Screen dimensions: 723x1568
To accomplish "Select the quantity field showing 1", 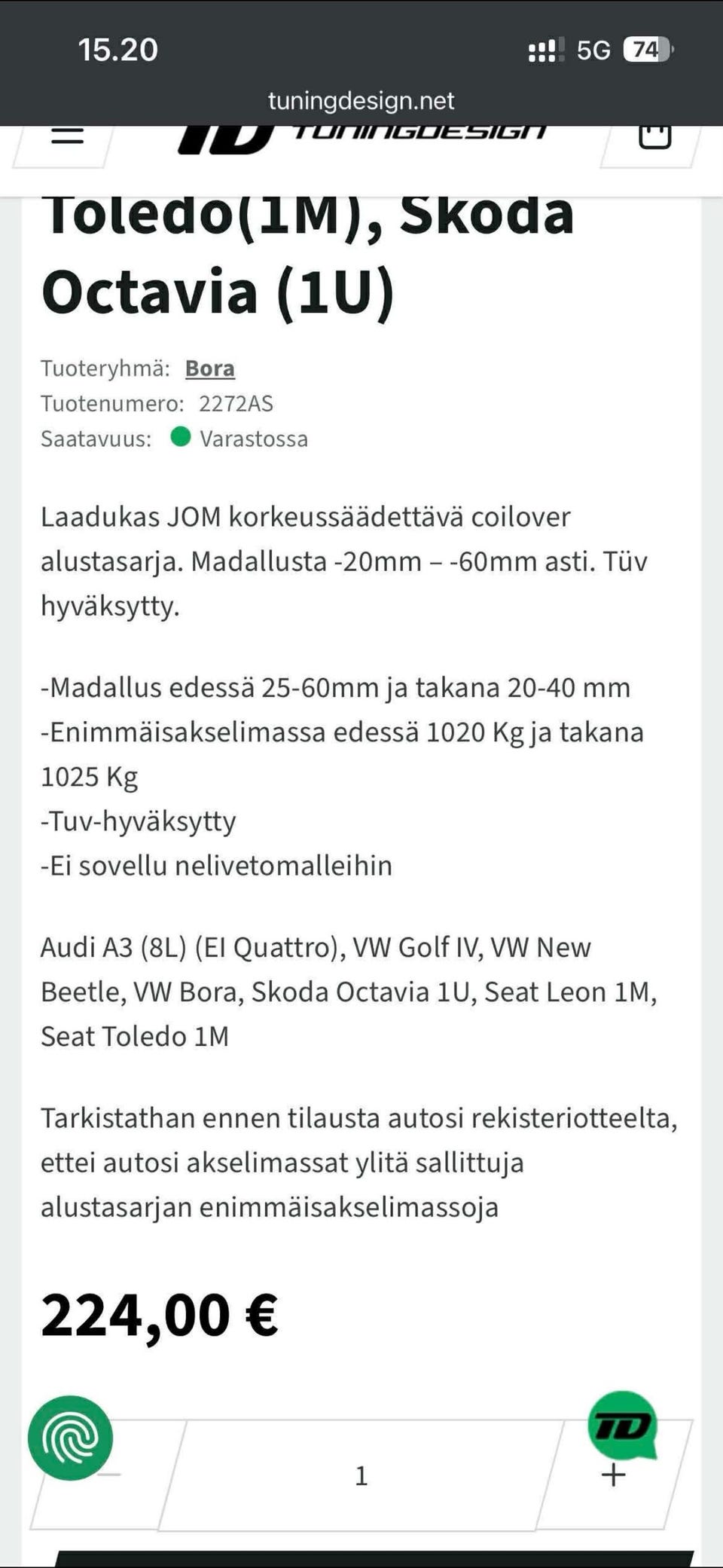I will [x=361, y=1473].
